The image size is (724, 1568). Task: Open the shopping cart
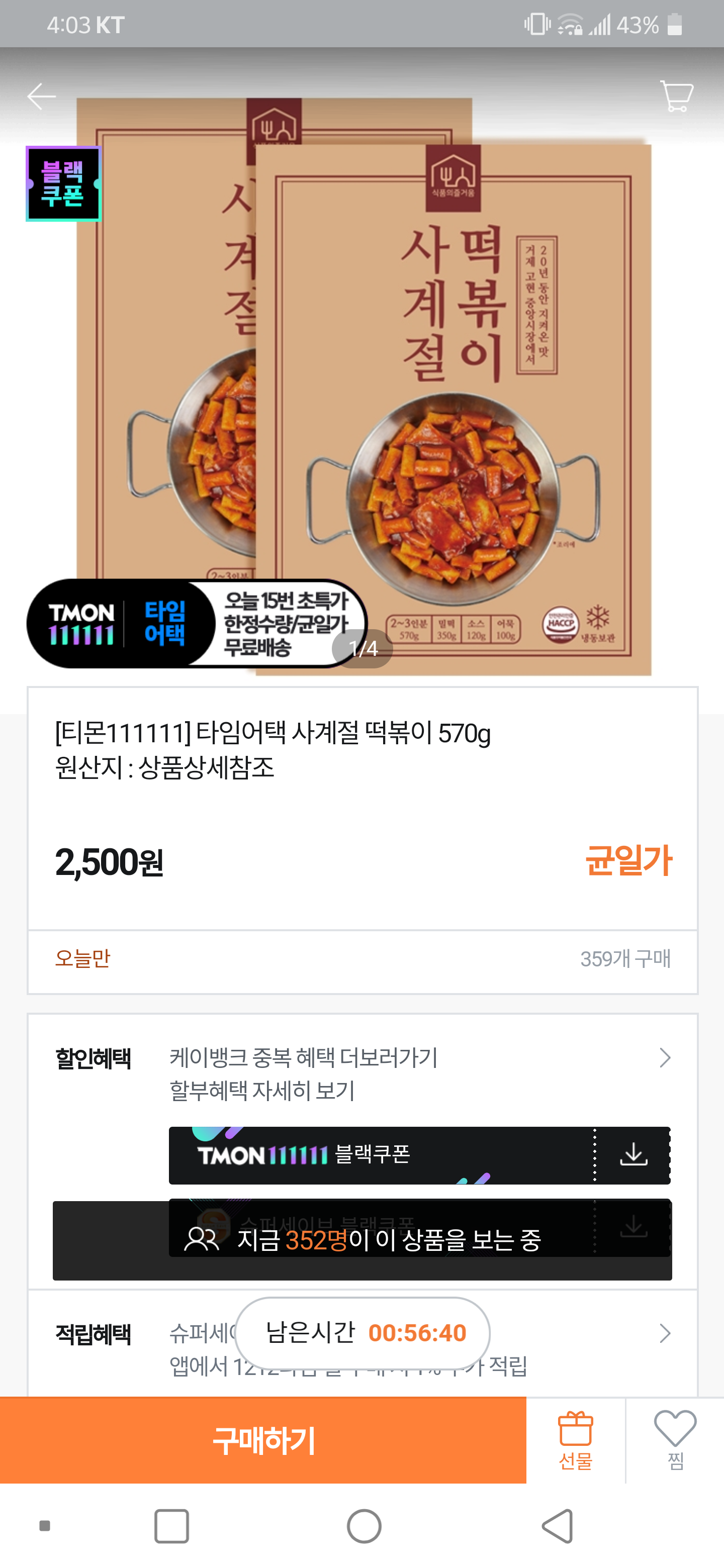click(676, 96)
